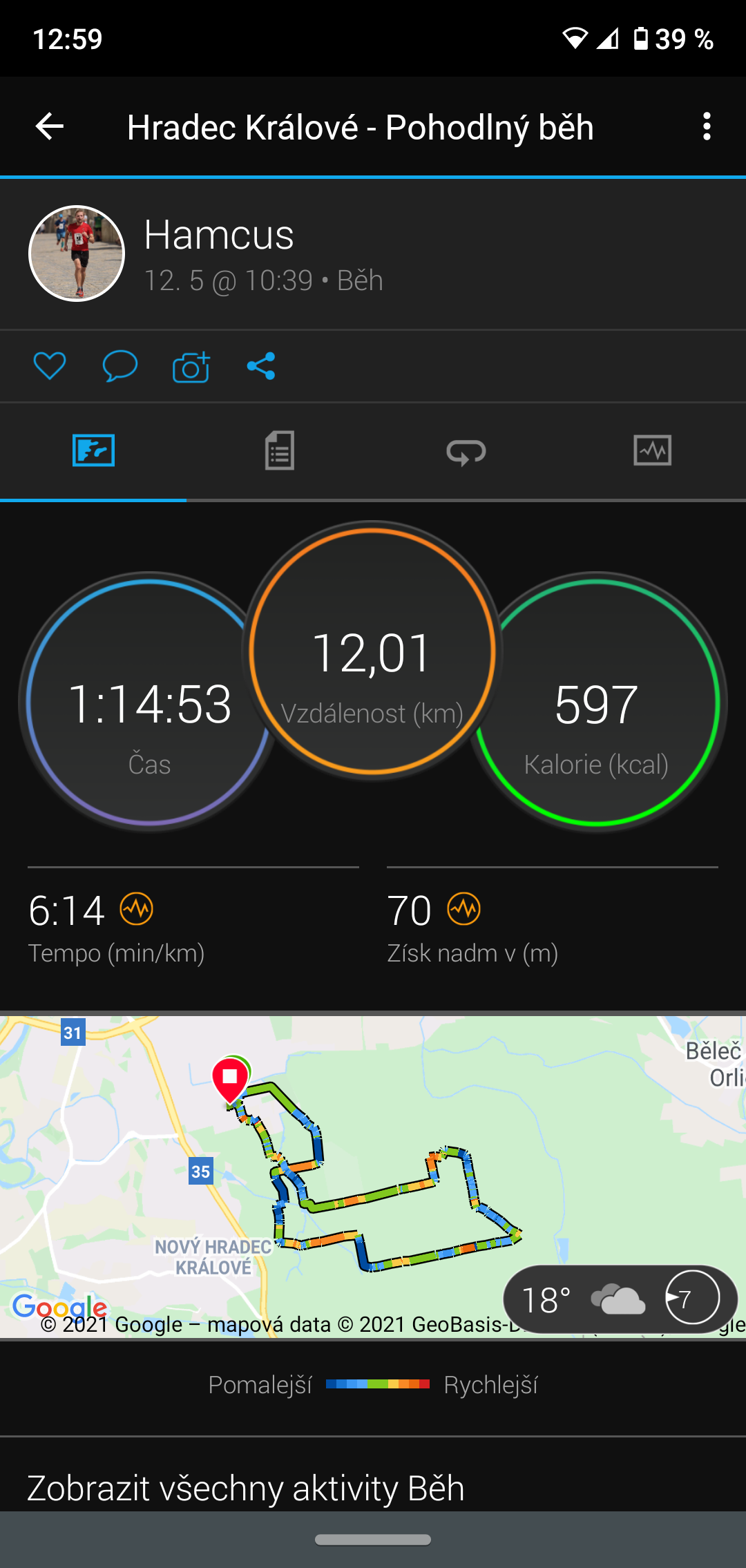Open Zobrazit všechny aktivity Běh
The height and width of the screenshot is (1568, 746).
[x=246, y=1488]
